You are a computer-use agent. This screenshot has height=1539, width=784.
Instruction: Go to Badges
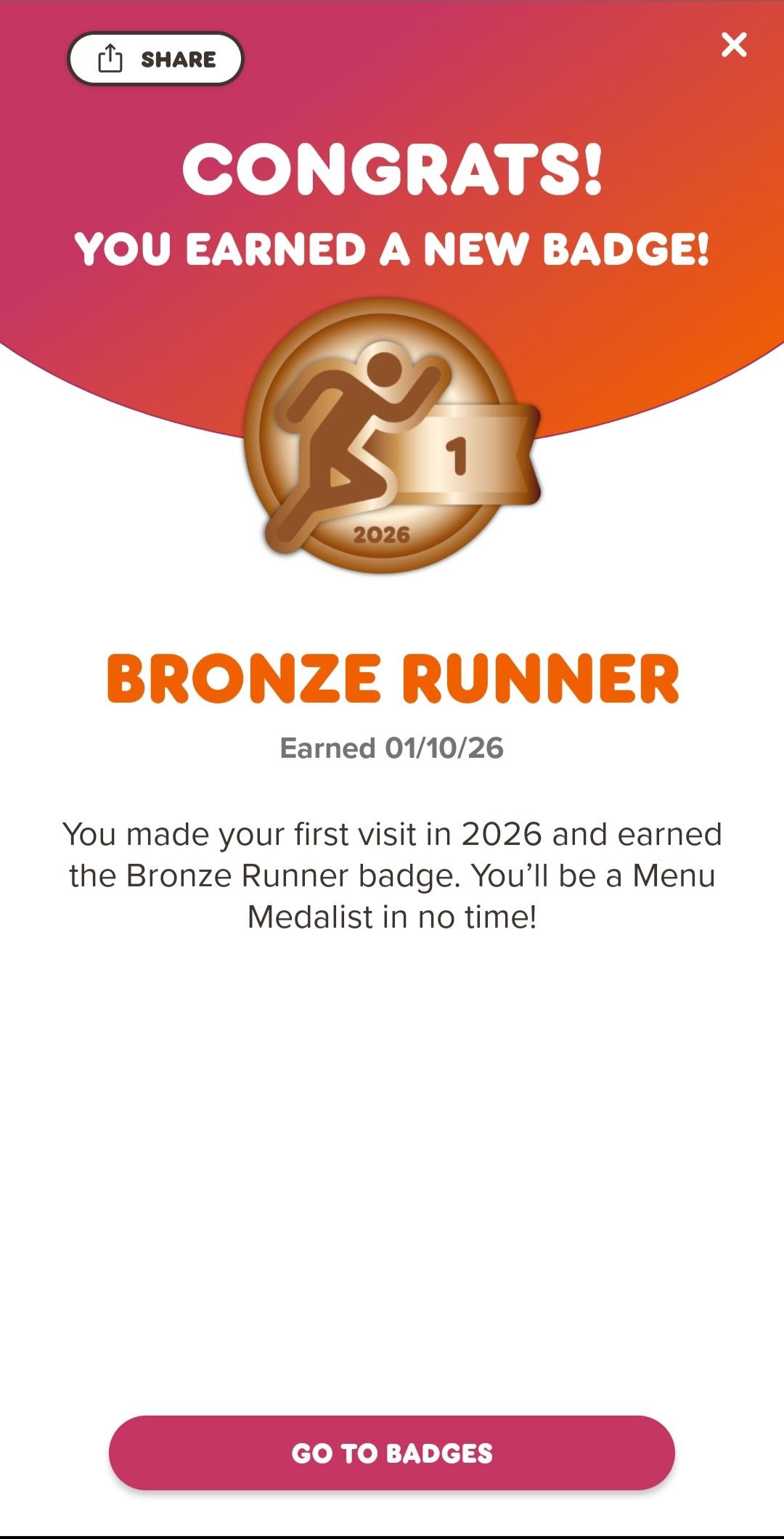pos(392,1453)
